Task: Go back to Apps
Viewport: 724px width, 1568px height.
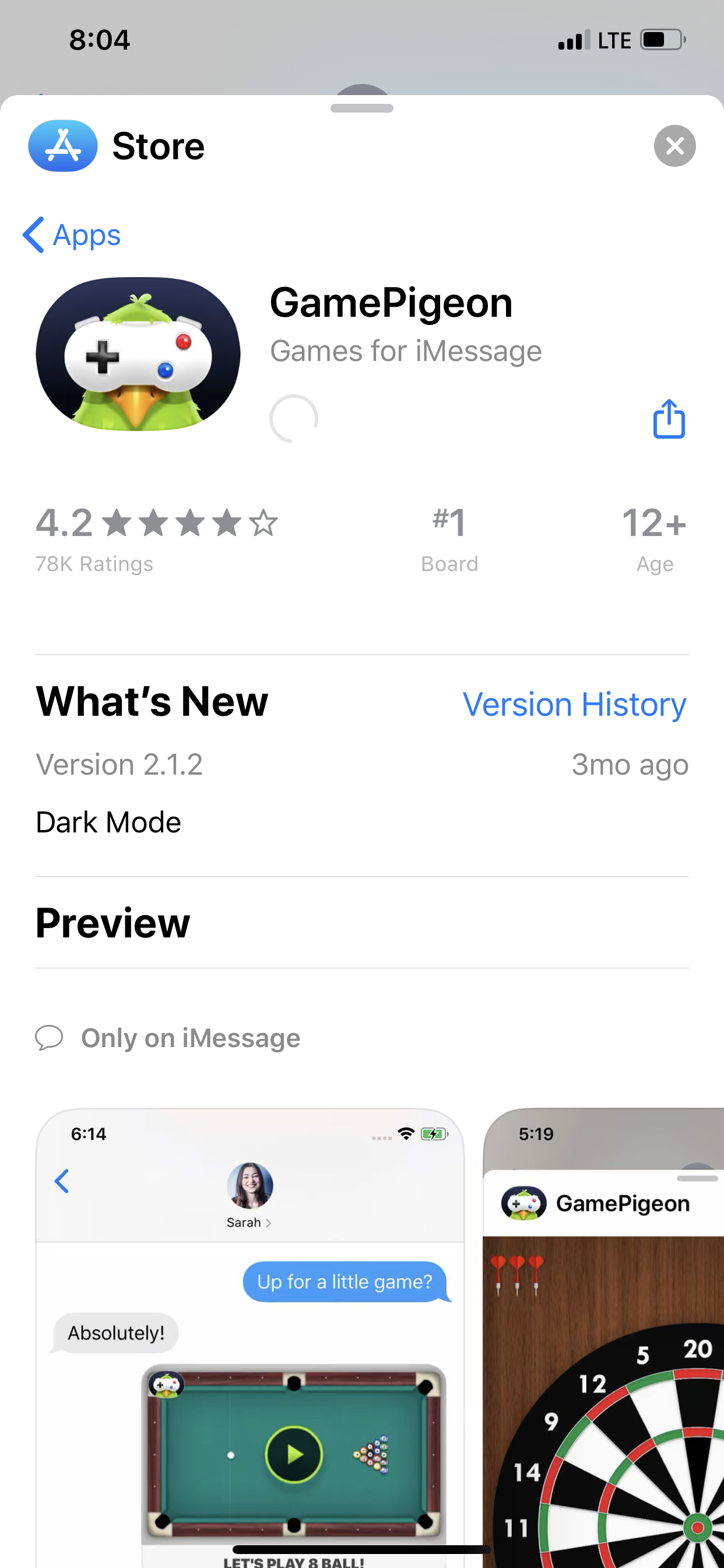Action: (x=72, y=235)
